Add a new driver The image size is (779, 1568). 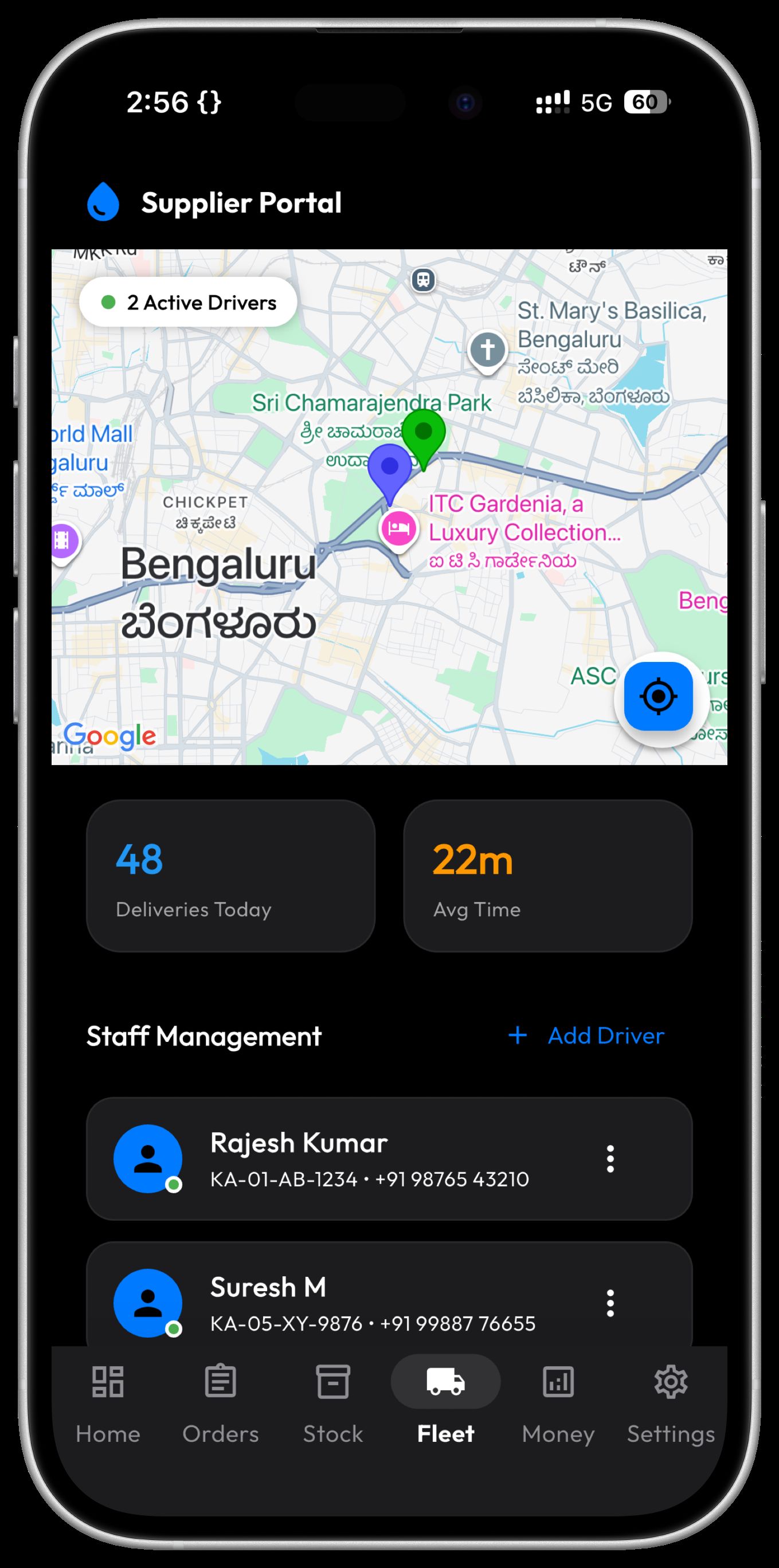click(x=586, y=1036)
